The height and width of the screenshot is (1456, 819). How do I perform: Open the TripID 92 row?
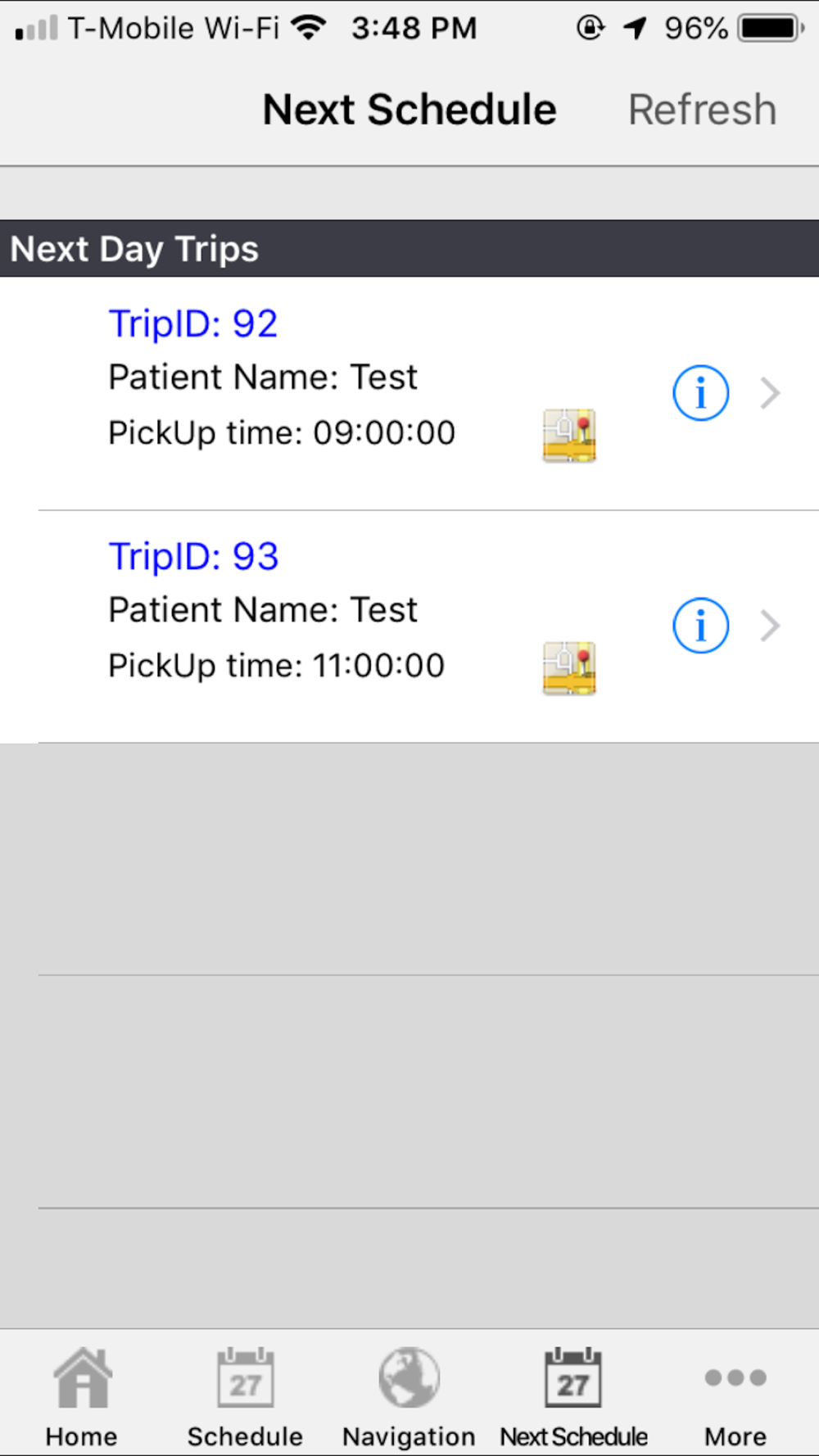(x=409, y=394)
